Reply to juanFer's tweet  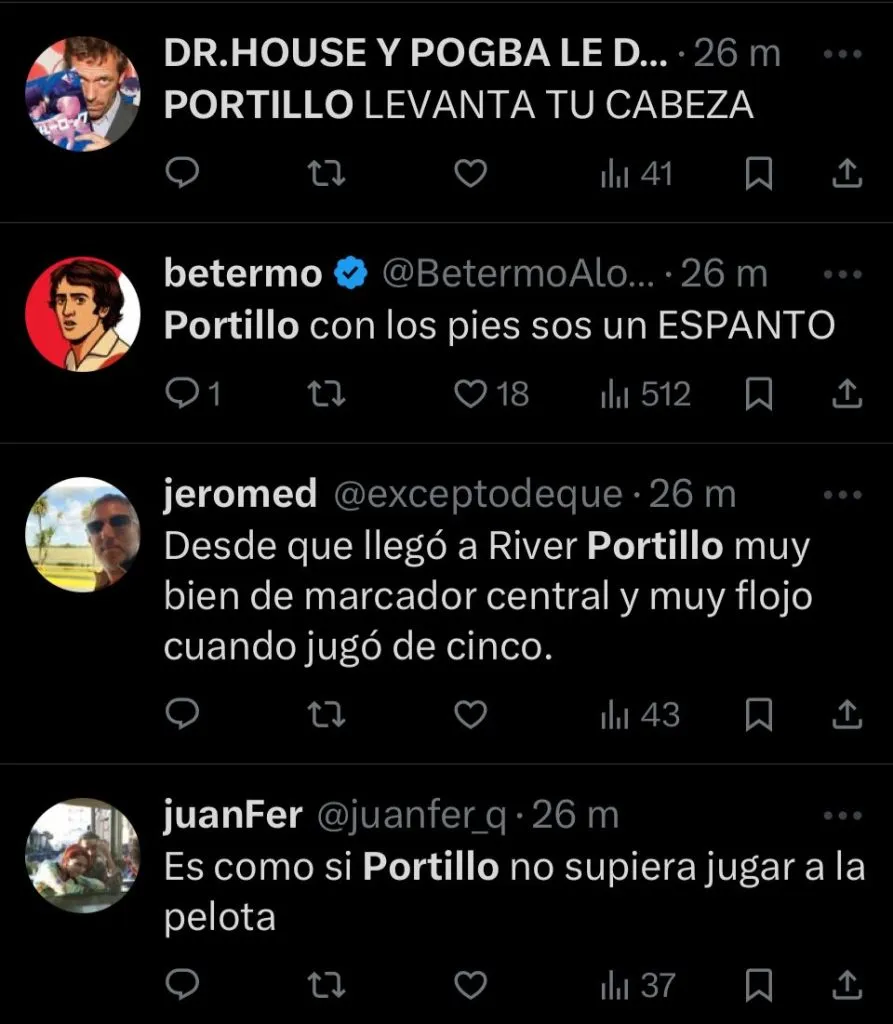pos(181,985)
